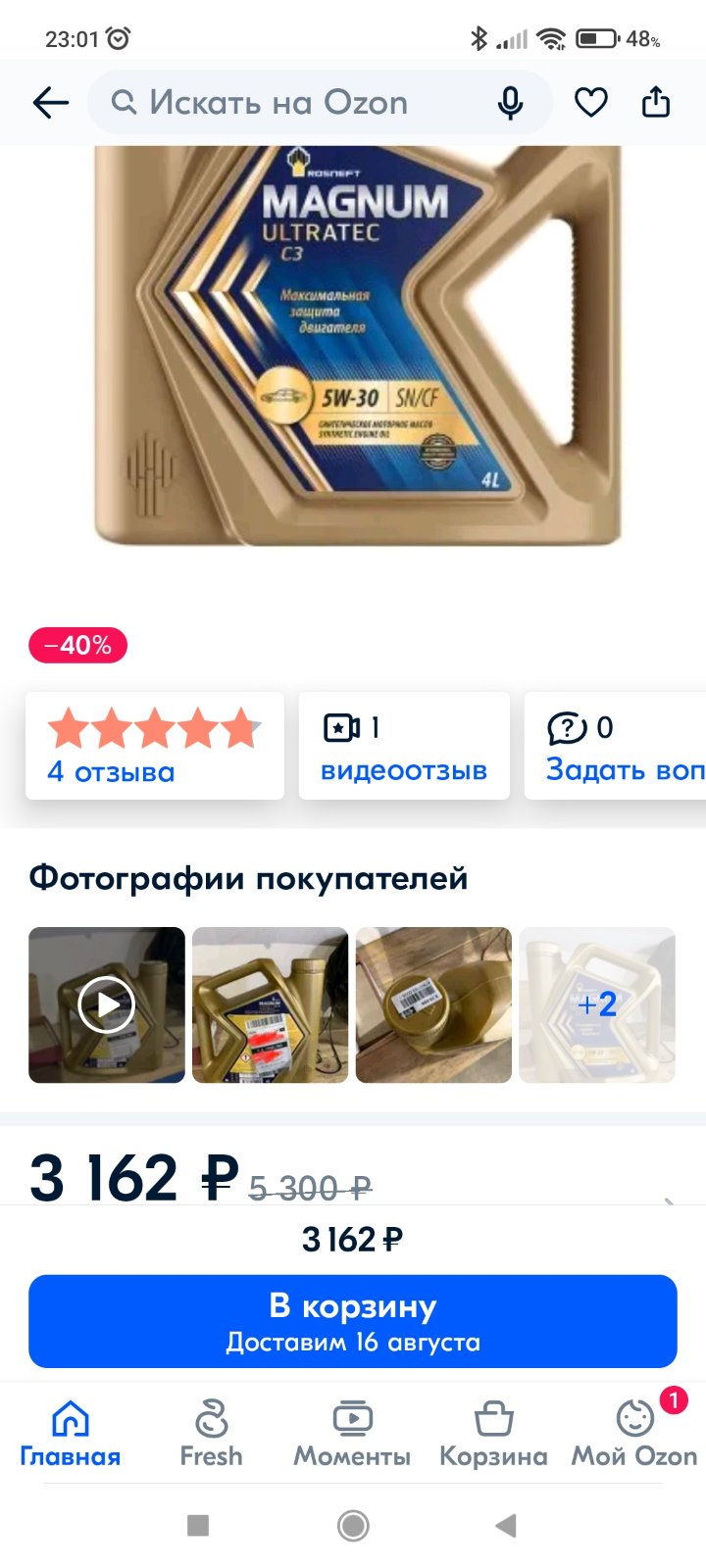Tap the system home button
Image resolution: width=706 pixels, height=1568 pixels.
(353, 1525)
